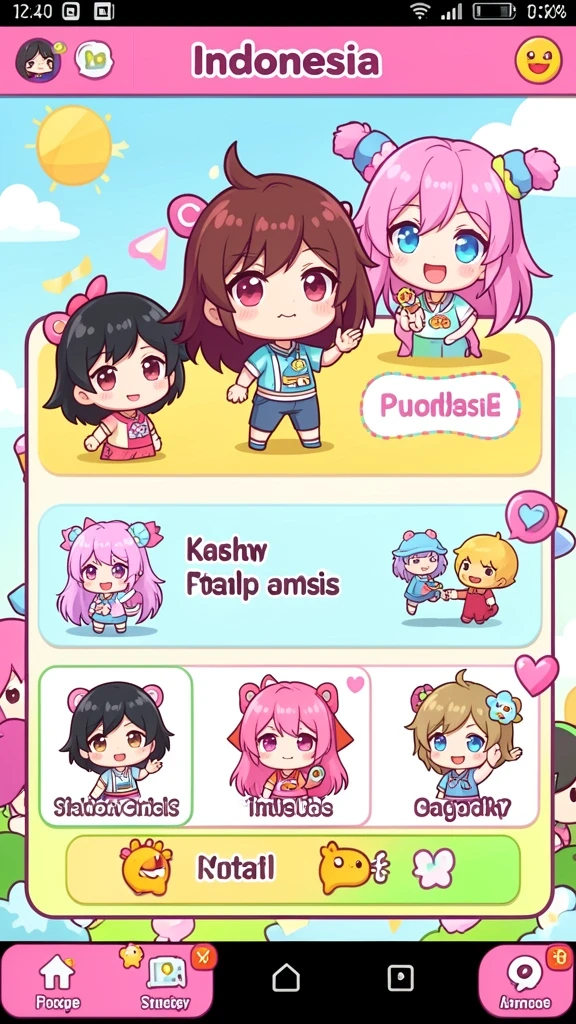Tap the yellow smiley face icon

538,60
